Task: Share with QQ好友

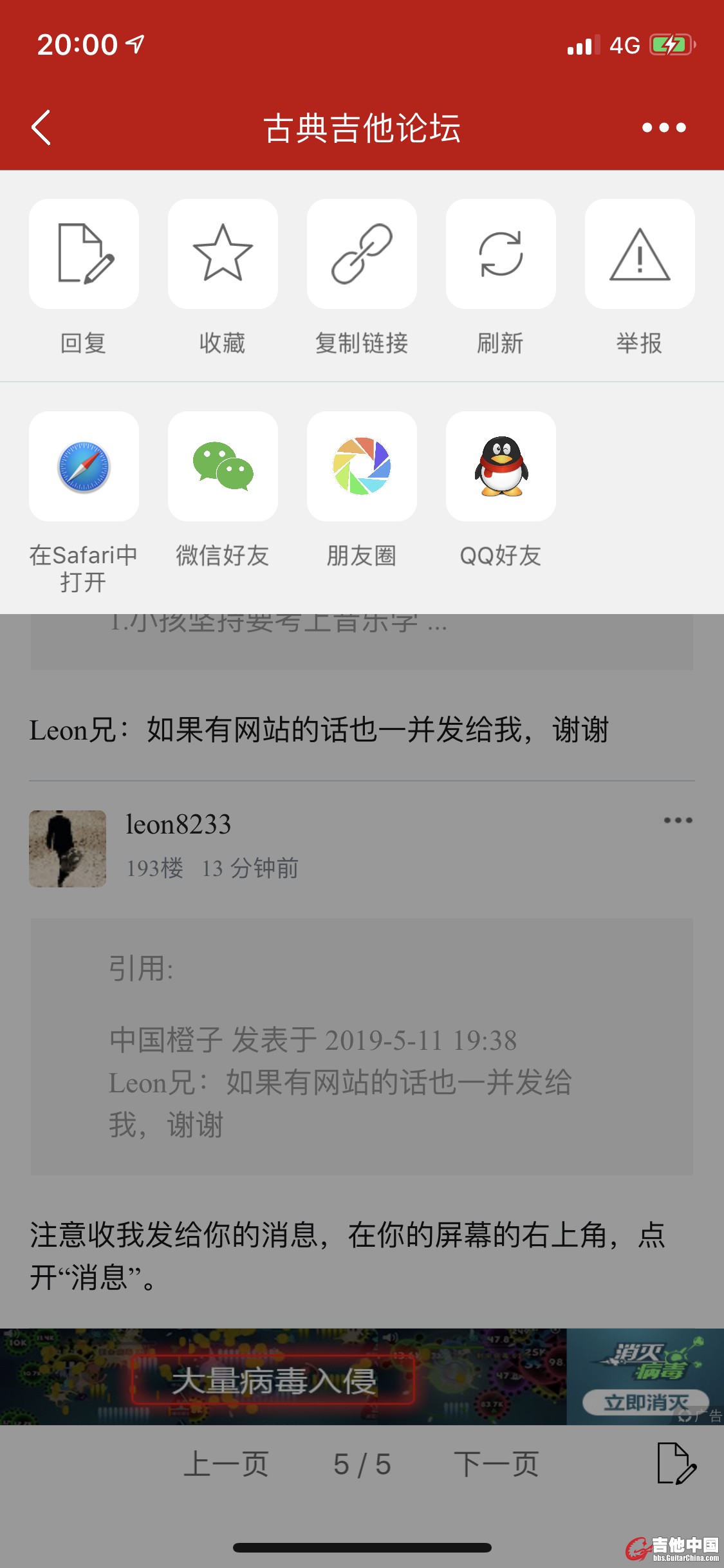Action: pos(501,467)
